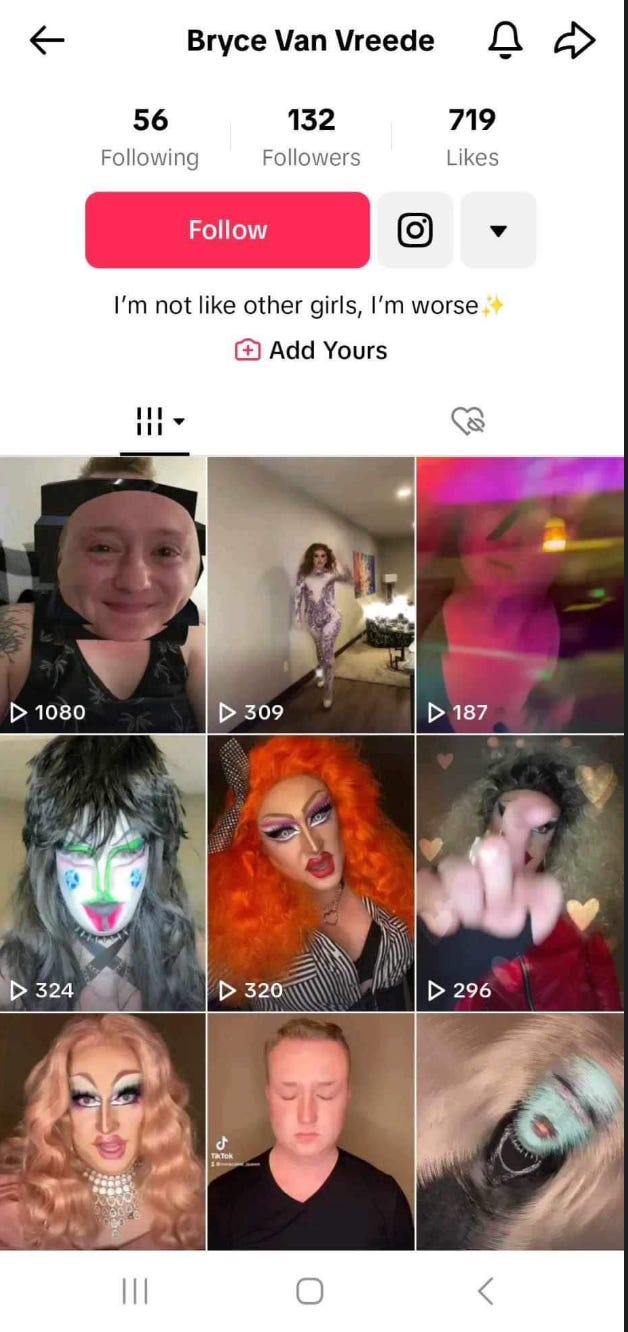
Task: Open the system recent apps button
Action: (x=135, y=1291)
